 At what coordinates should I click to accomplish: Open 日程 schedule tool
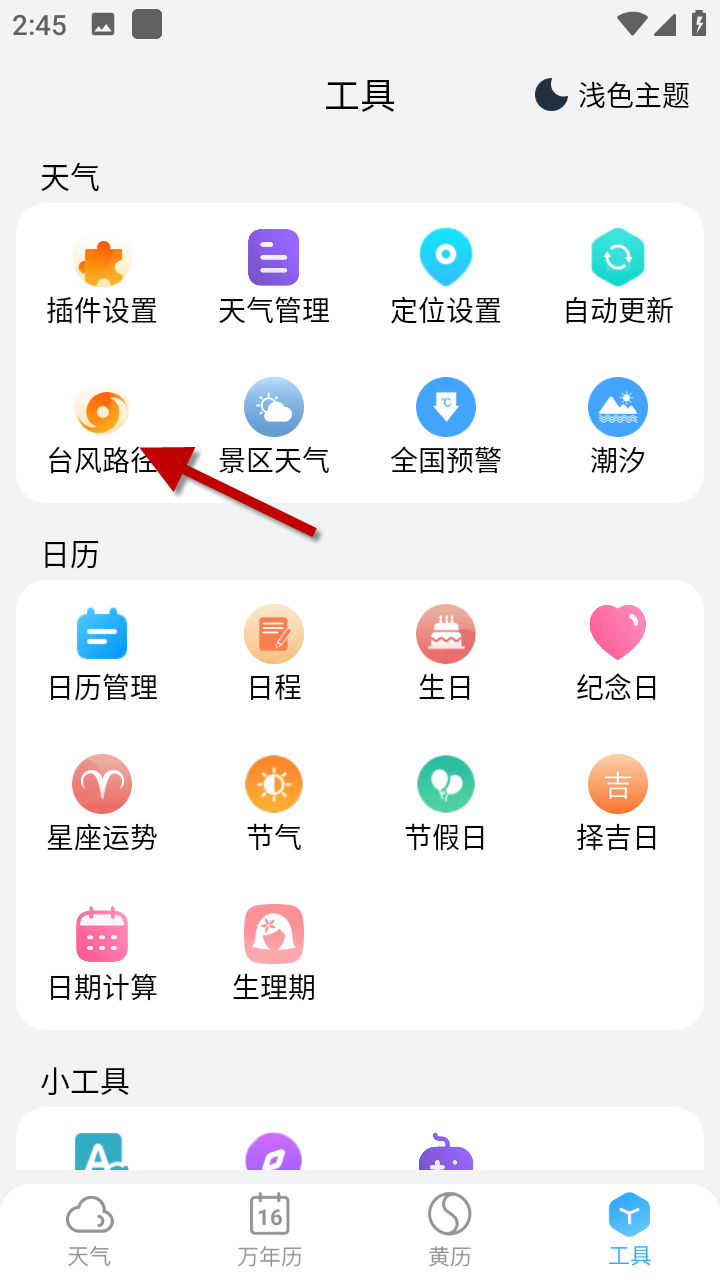[x=274, y=654]
